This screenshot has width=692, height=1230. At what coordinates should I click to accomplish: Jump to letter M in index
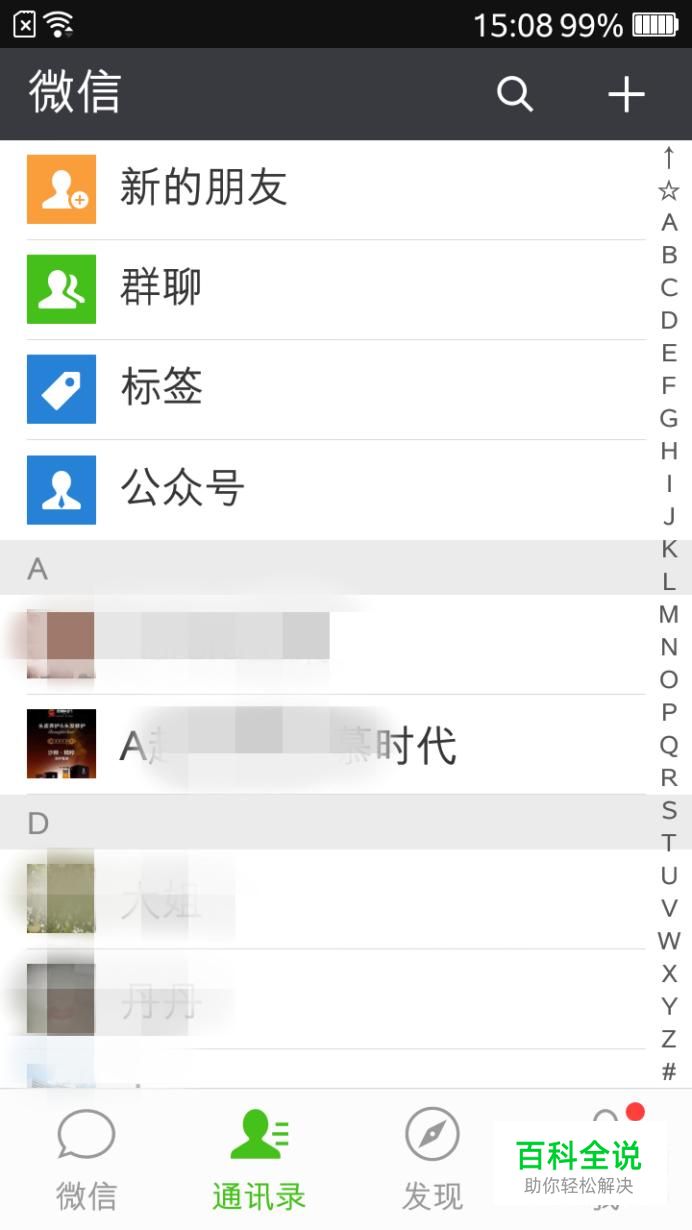[669, 614]
